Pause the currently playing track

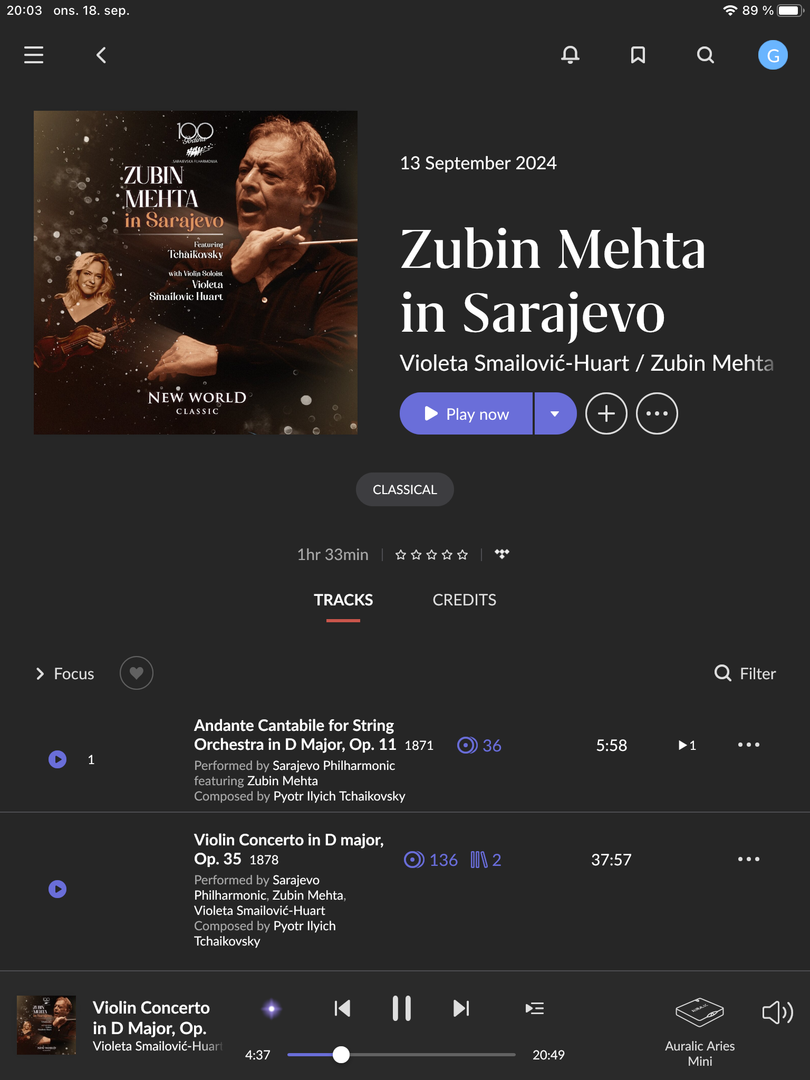tap(401, 1008)
